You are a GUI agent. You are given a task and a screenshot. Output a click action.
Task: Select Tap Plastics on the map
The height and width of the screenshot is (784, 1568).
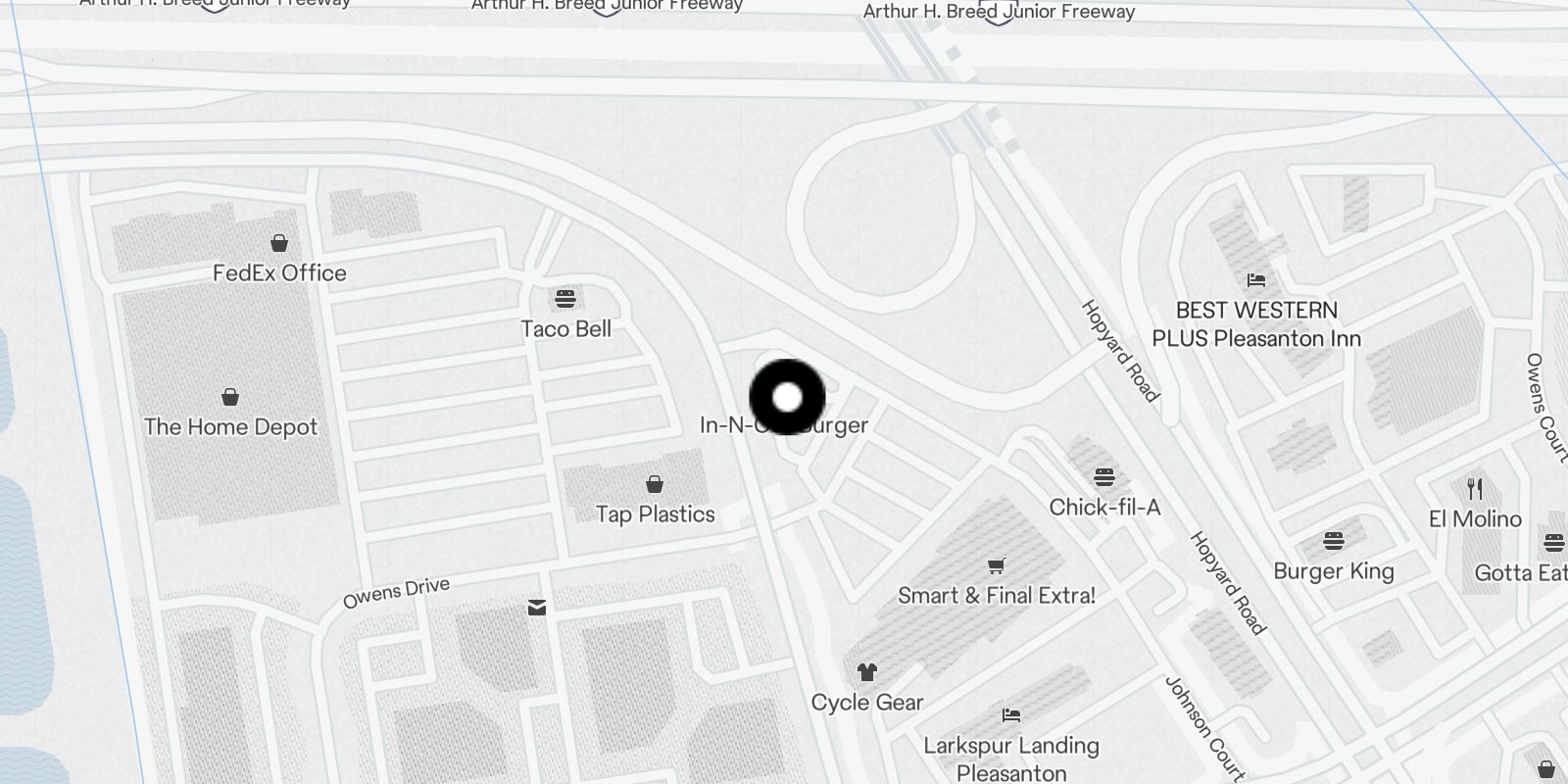[x=655, y=484]
